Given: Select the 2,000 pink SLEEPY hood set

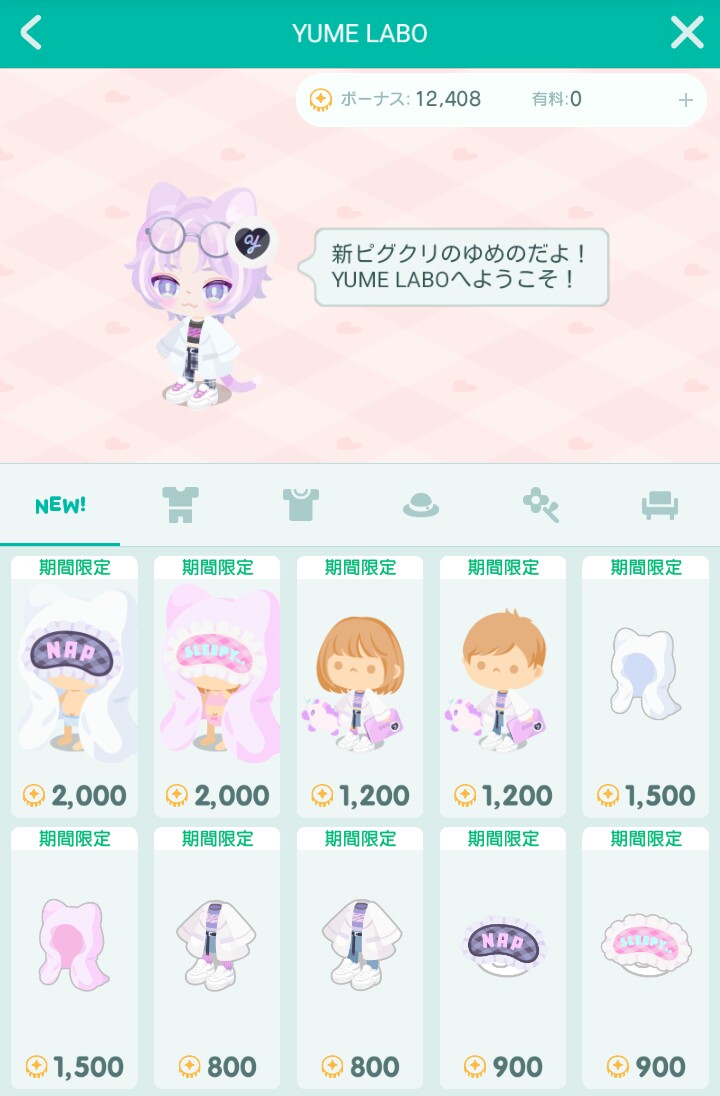Looking at the screenshot, I should coord(217,687).
